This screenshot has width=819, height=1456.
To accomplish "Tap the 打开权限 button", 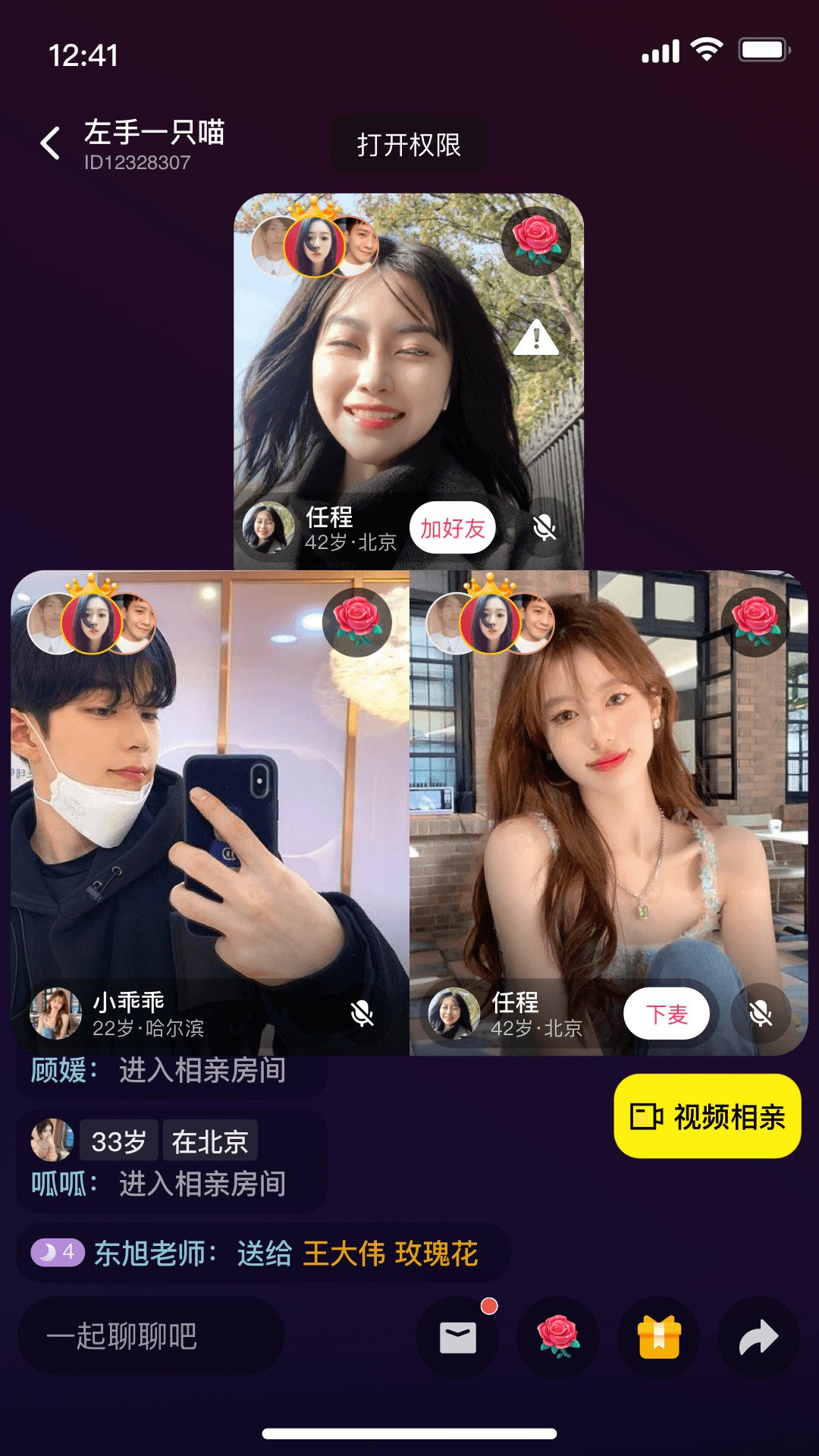I will [x=409, y=144].
